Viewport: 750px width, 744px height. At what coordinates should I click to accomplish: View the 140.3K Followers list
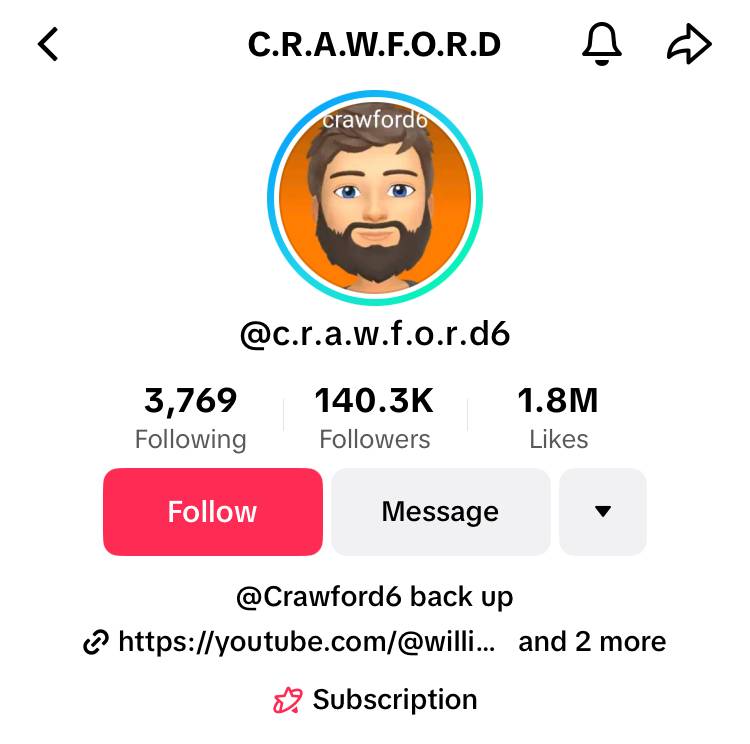click(375, 419)
